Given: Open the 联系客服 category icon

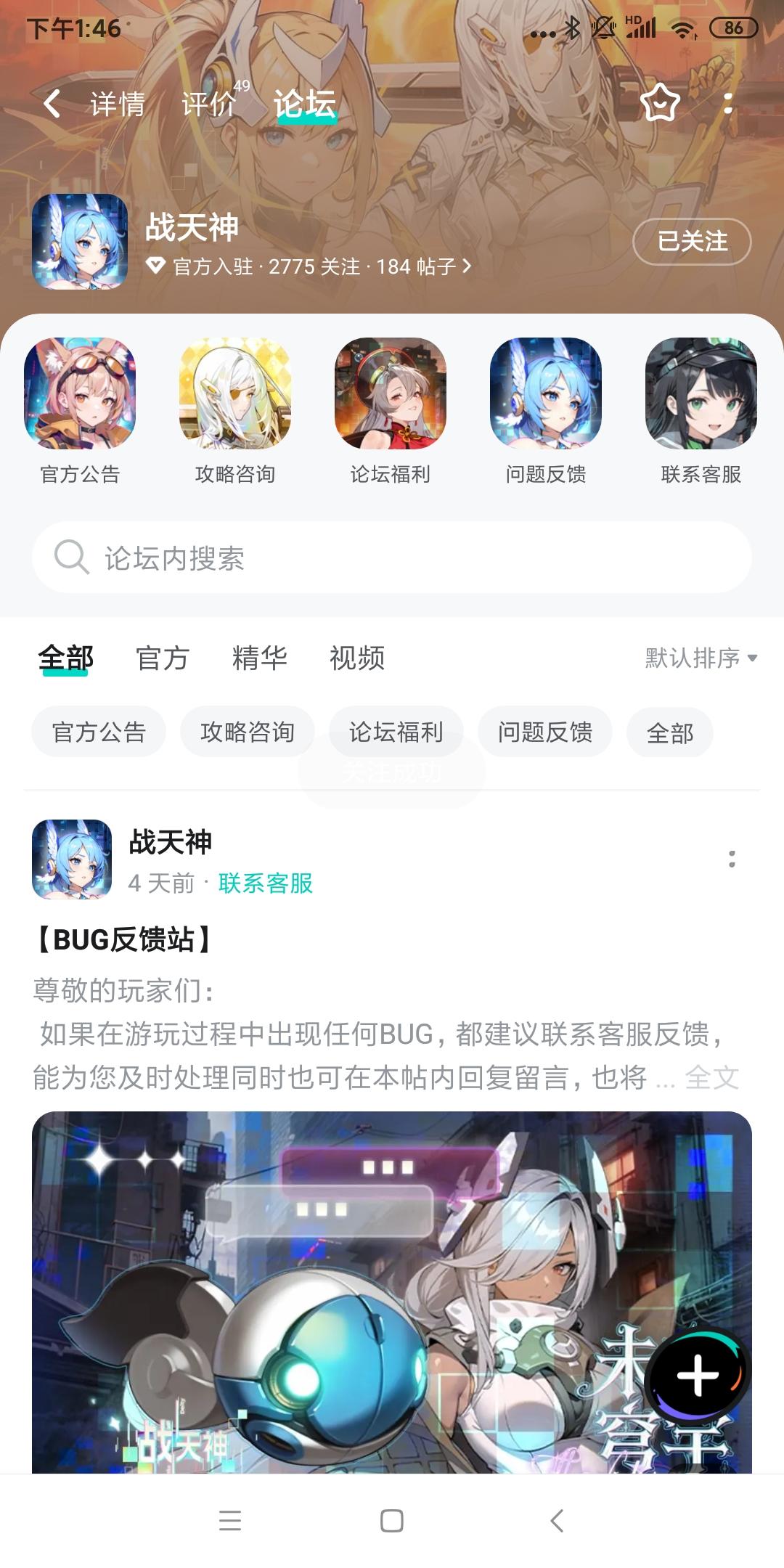Looking at the screenshot, I should [x=702, y=396].
